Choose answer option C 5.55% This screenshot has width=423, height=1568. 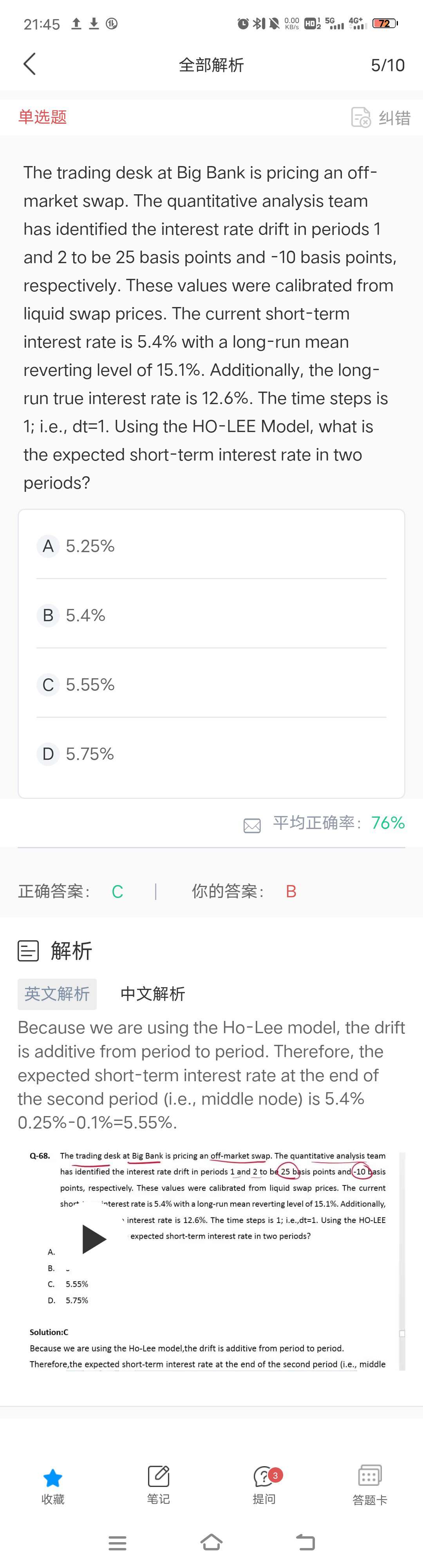tap(89, 685)
